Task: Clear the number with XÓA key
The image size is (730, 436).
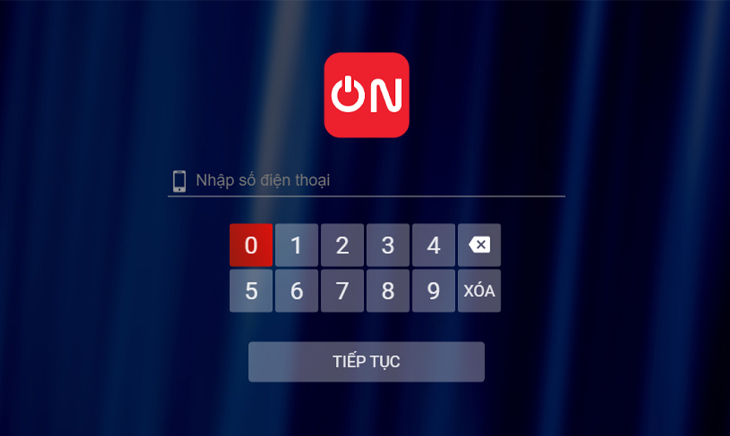Action: coord(479,291)
